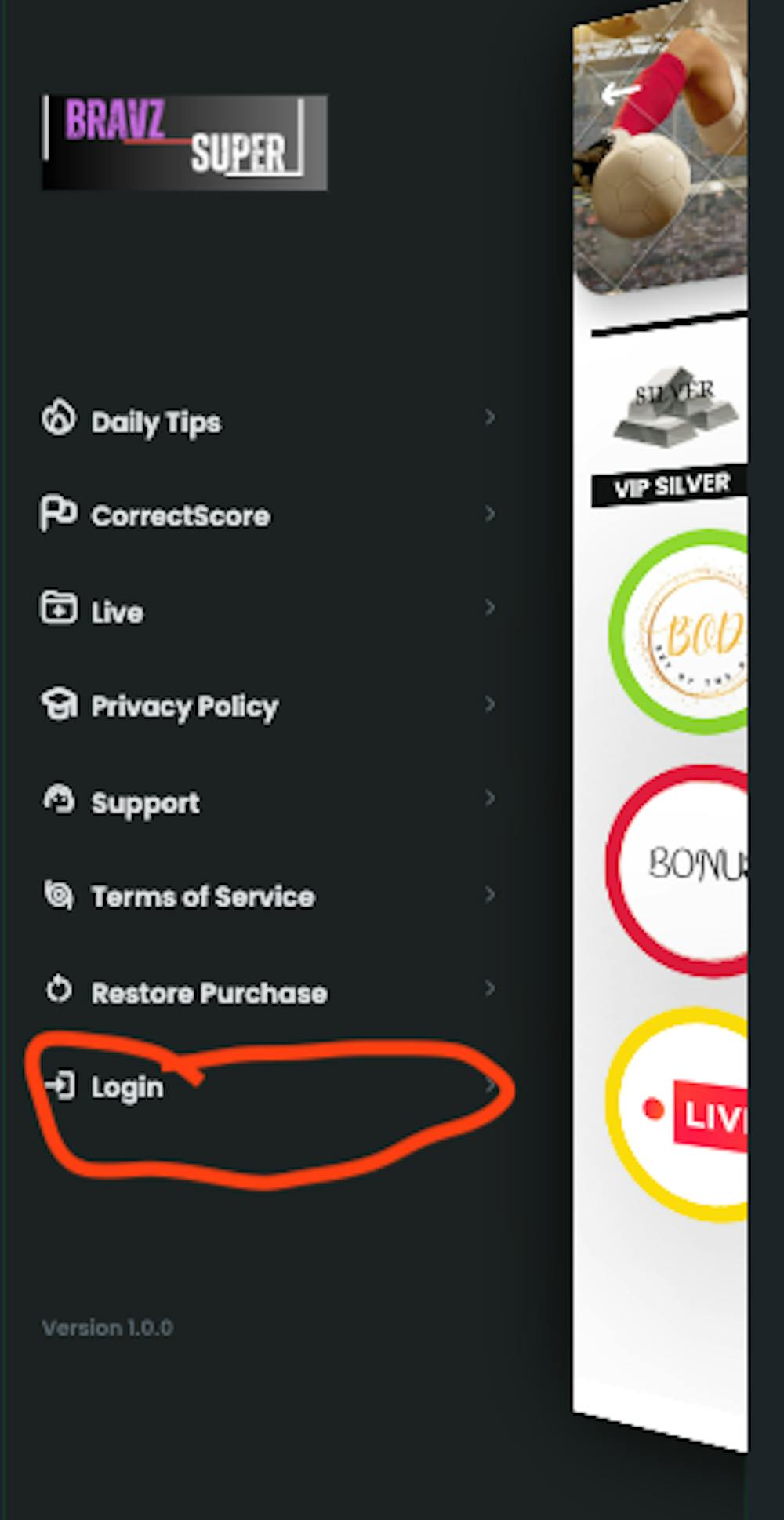Screen dimensions: 784x1520
Task: Open the Login menu entry
Action: click(127, 1087)
